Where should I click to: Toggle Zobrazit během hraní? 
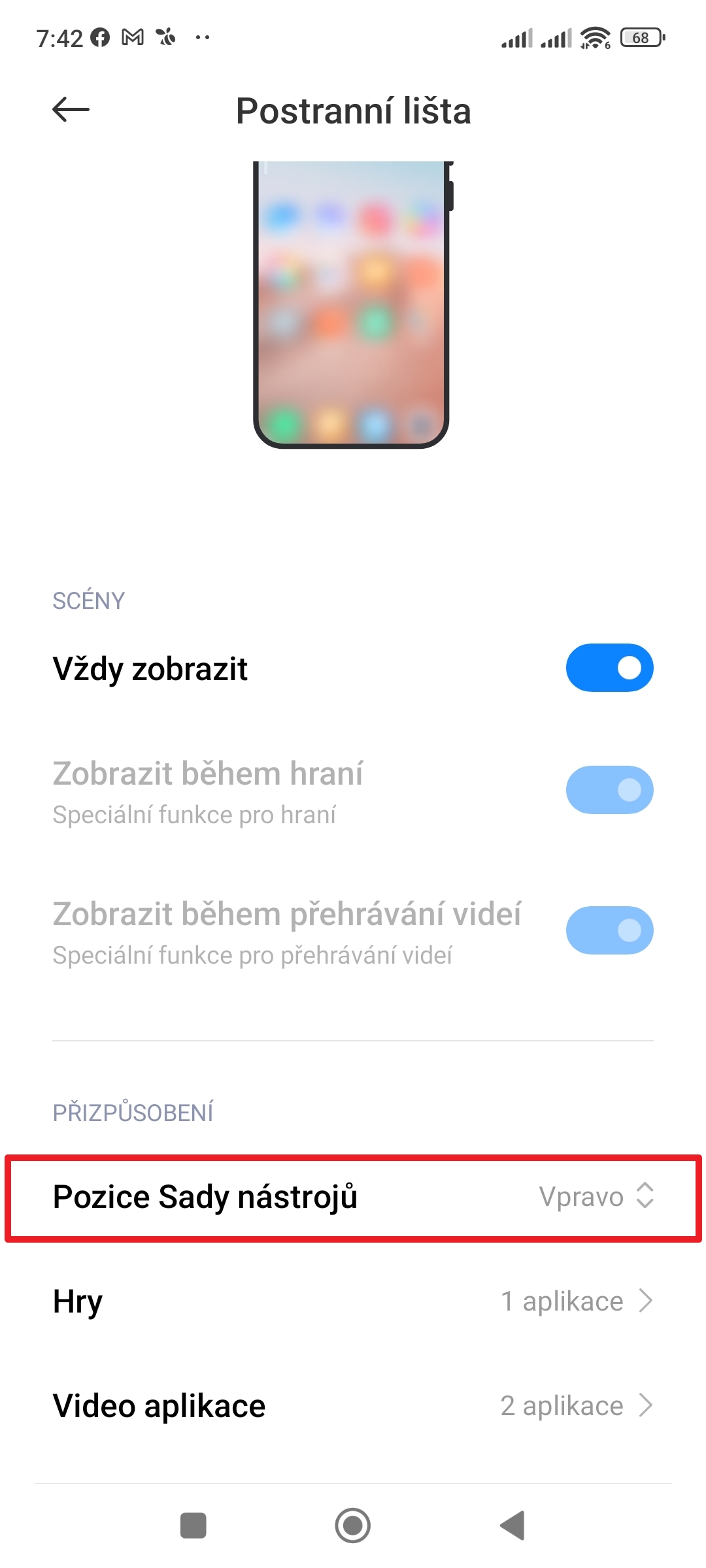[x=609, y=790]
